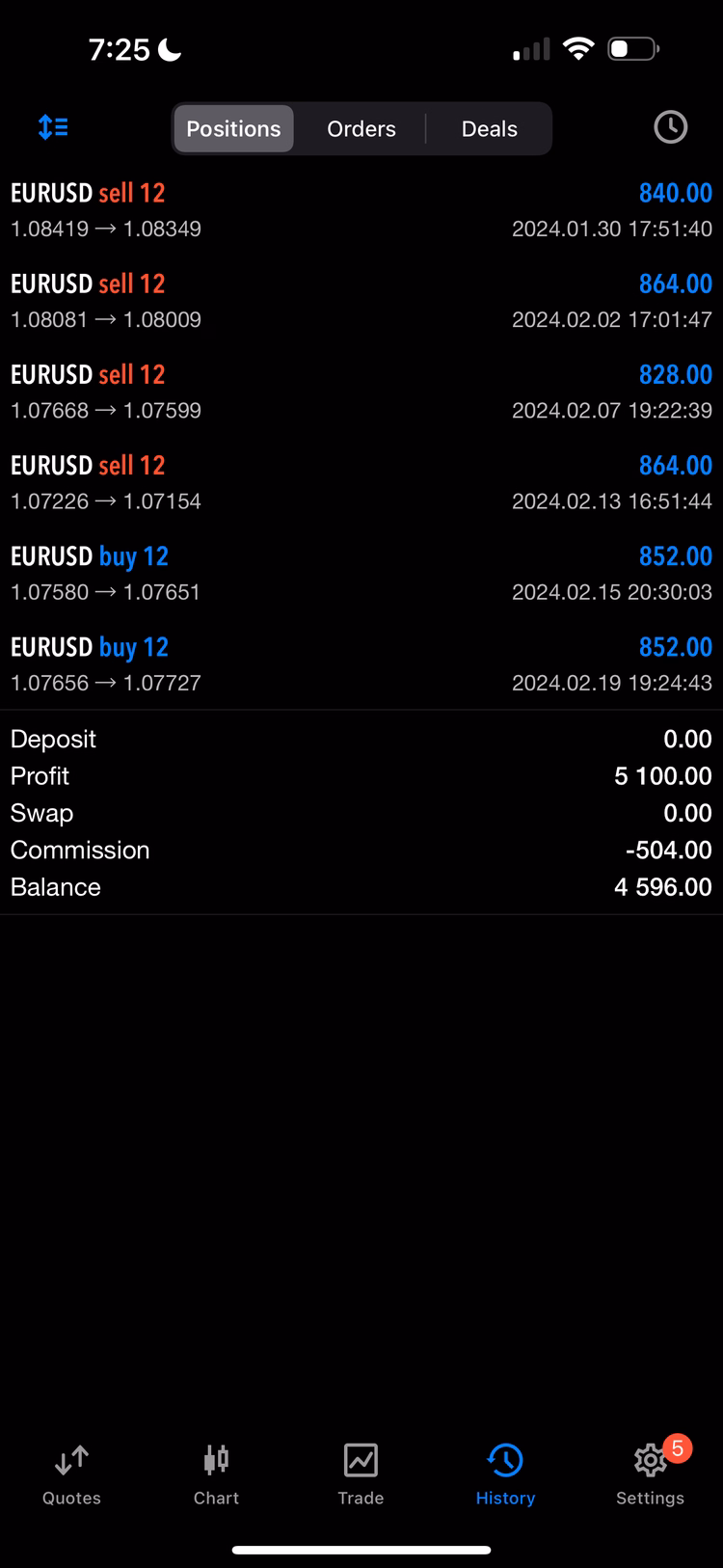
Task: Open the Settings tab
Action: (651, 1475)
